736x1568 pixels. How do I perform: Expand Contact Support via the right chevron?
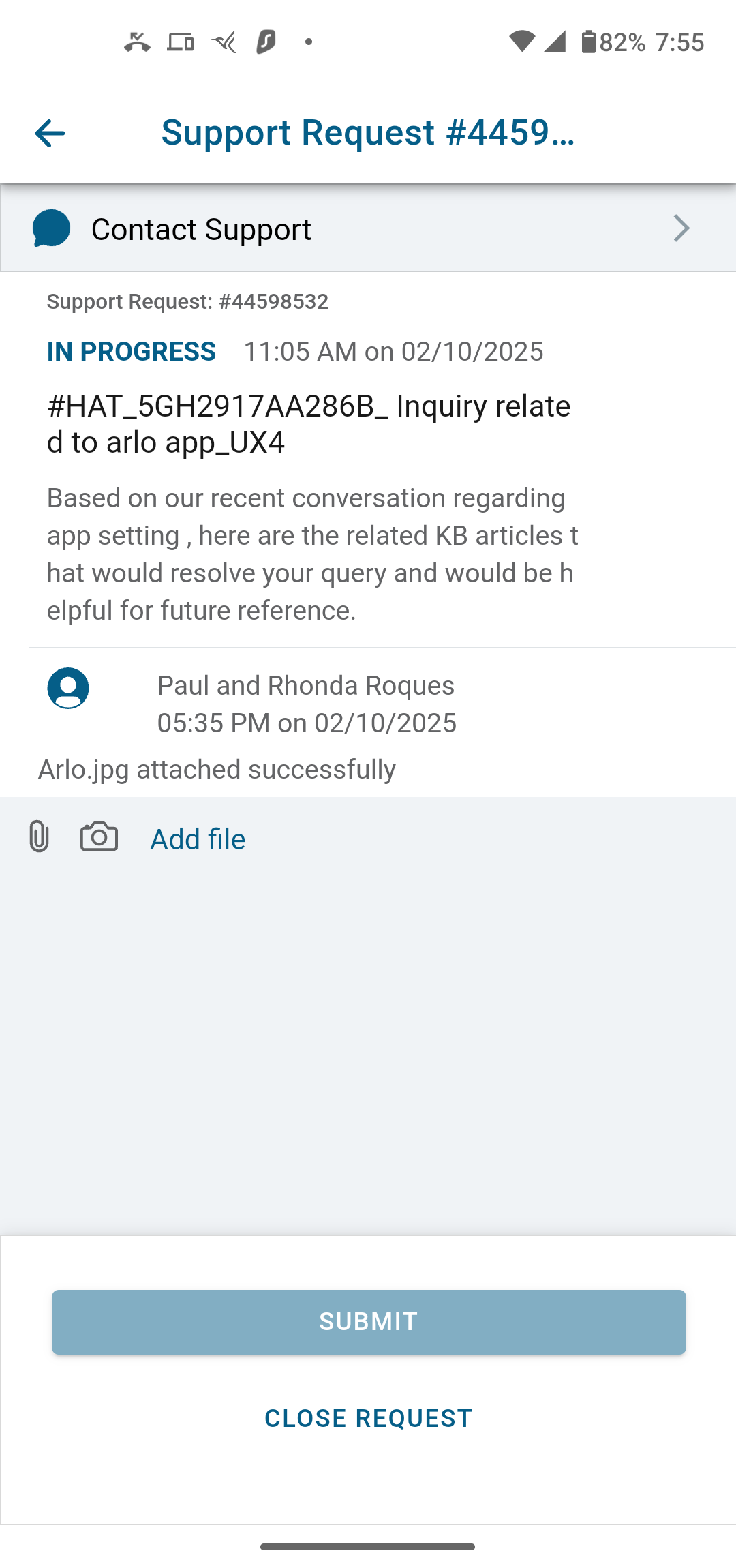pos(680,229)
